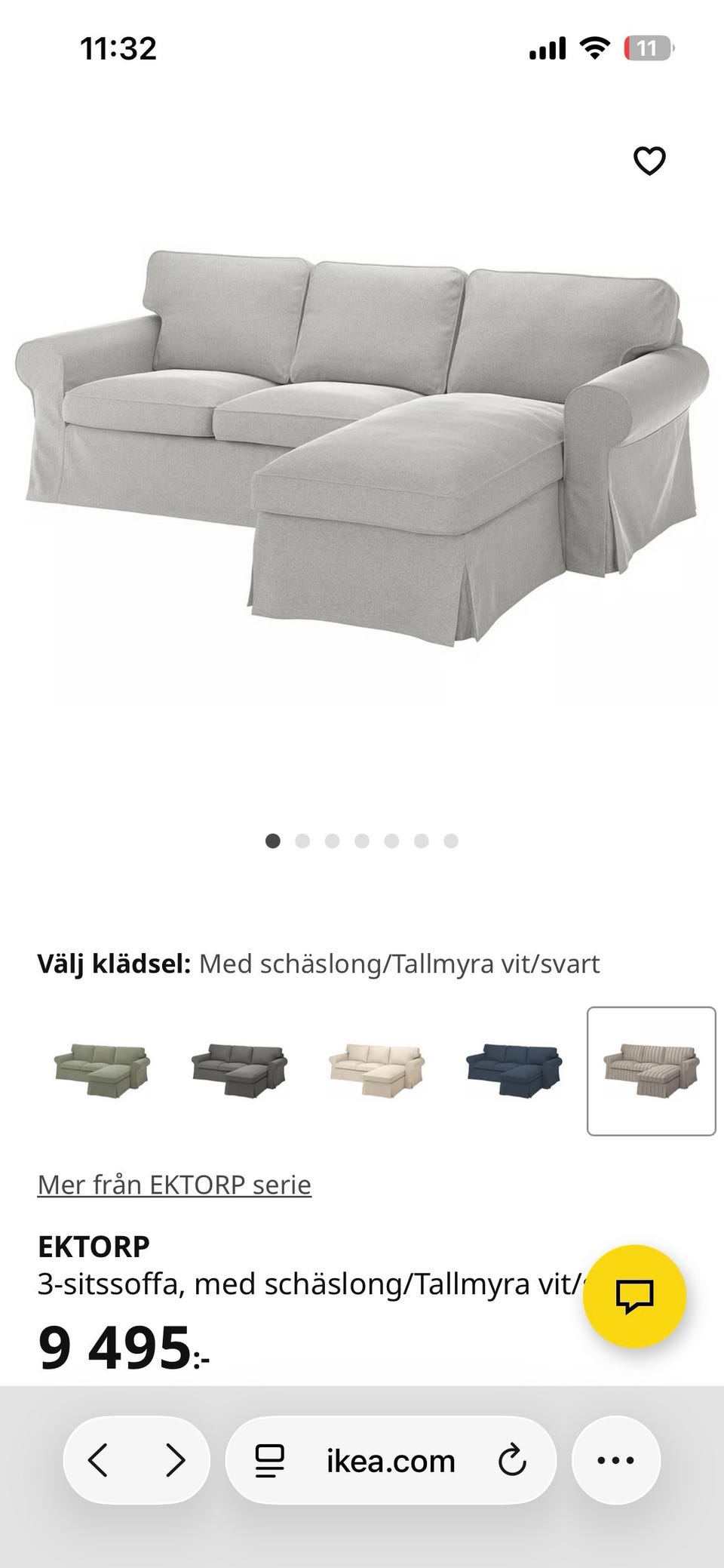The height and width of the screenshot is (1568, 724).
Task: Select the last carousel dot
Action: [x=451, y=840]
